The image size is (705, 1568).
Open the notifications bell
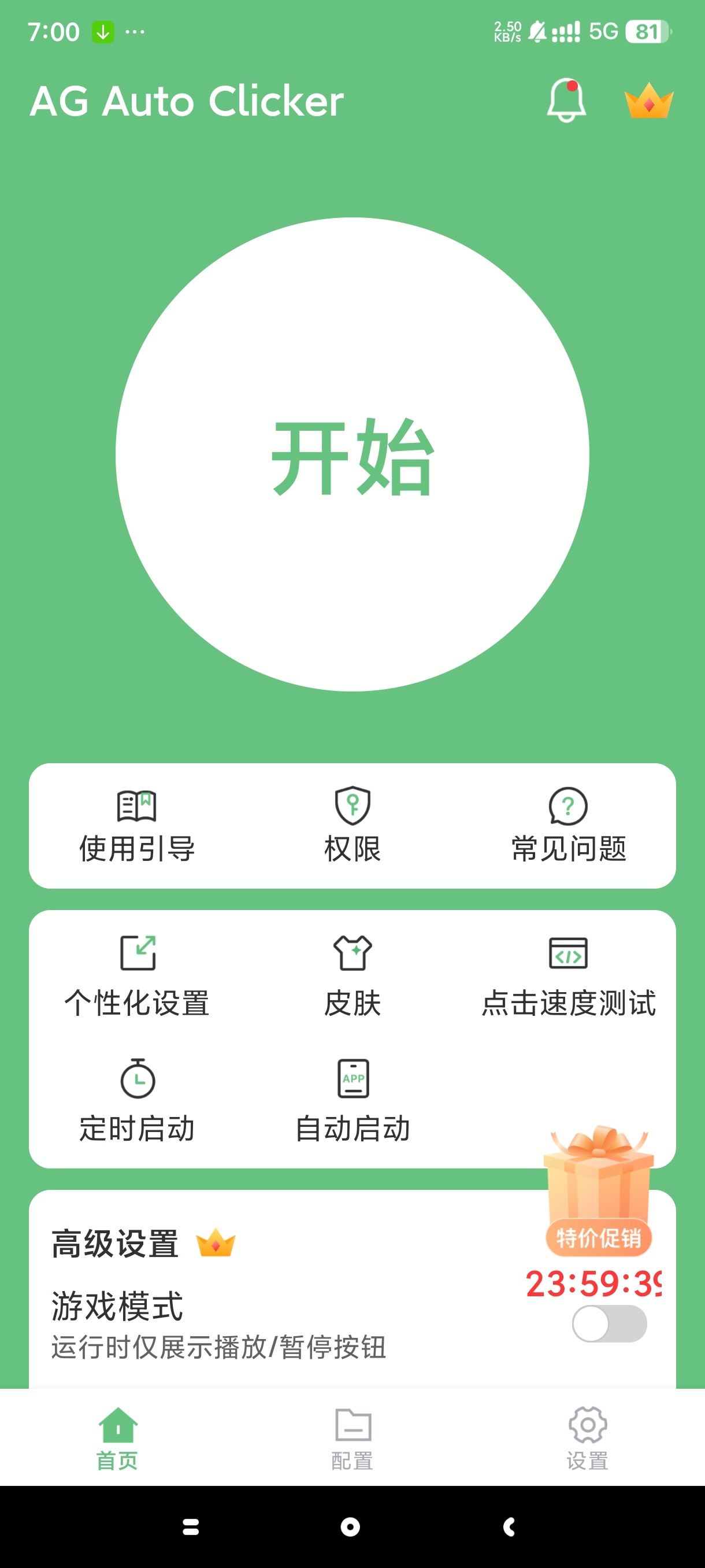[x=566, y=101]
